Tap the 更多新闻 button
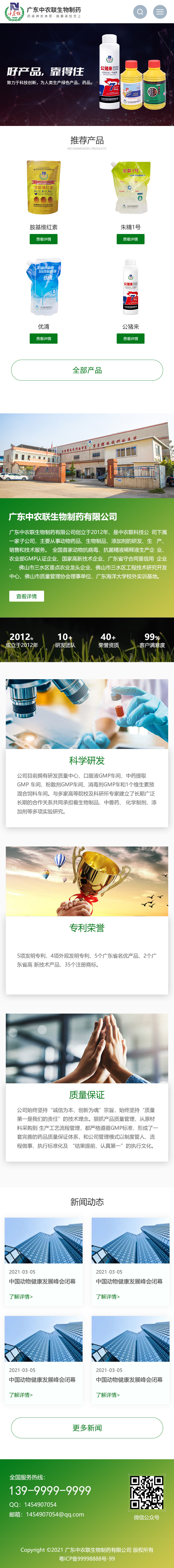 tap(87, 1427)
